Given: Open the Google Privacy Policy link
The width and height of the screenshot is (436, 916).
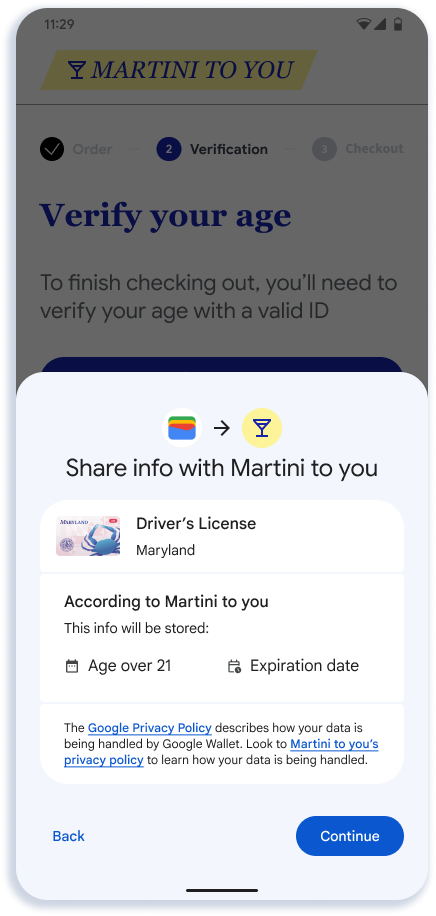Looking at the screenshot, I should tap(150, 728).
